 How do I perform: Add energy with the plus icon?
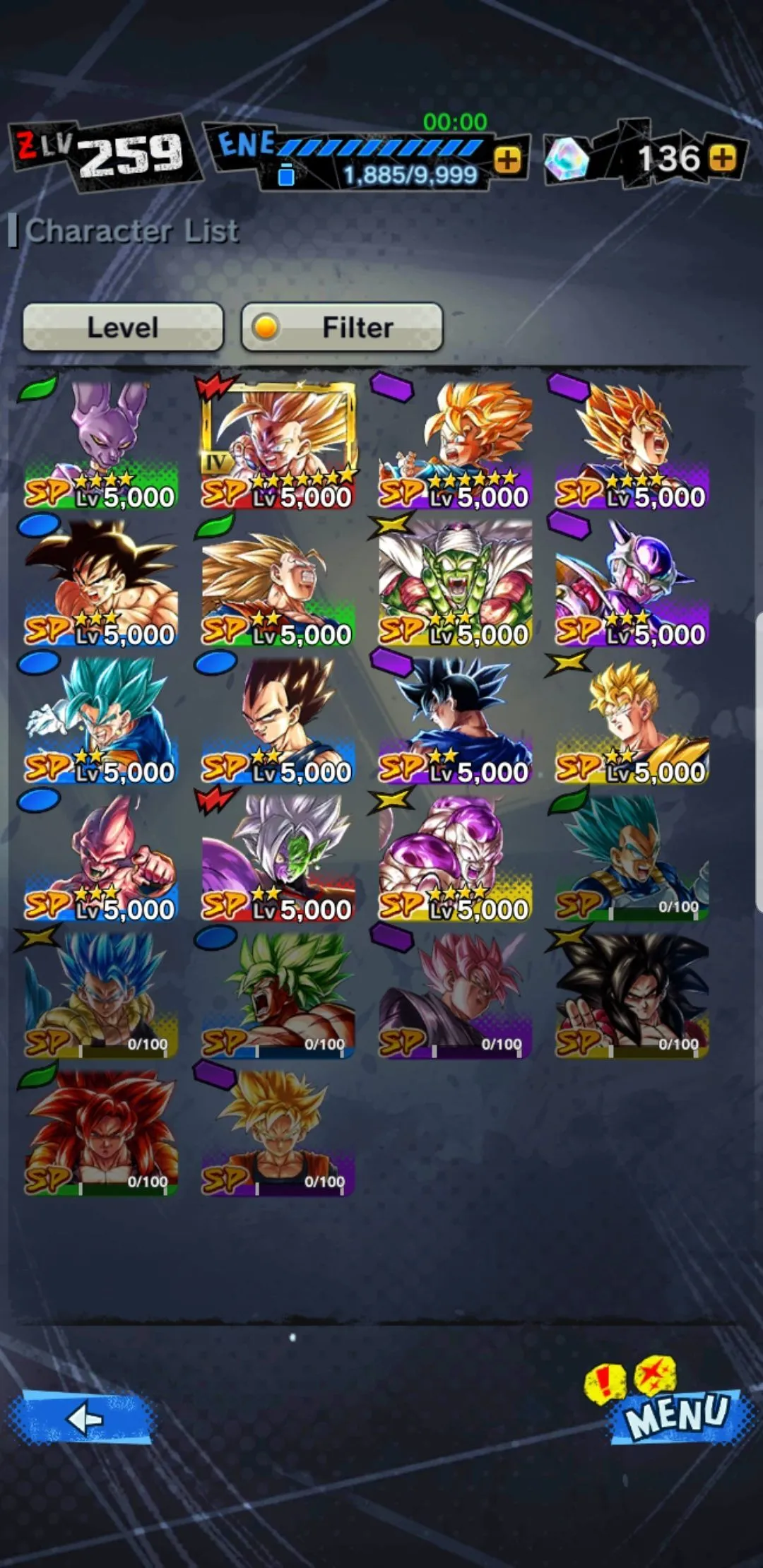click(x=507, y=160)
